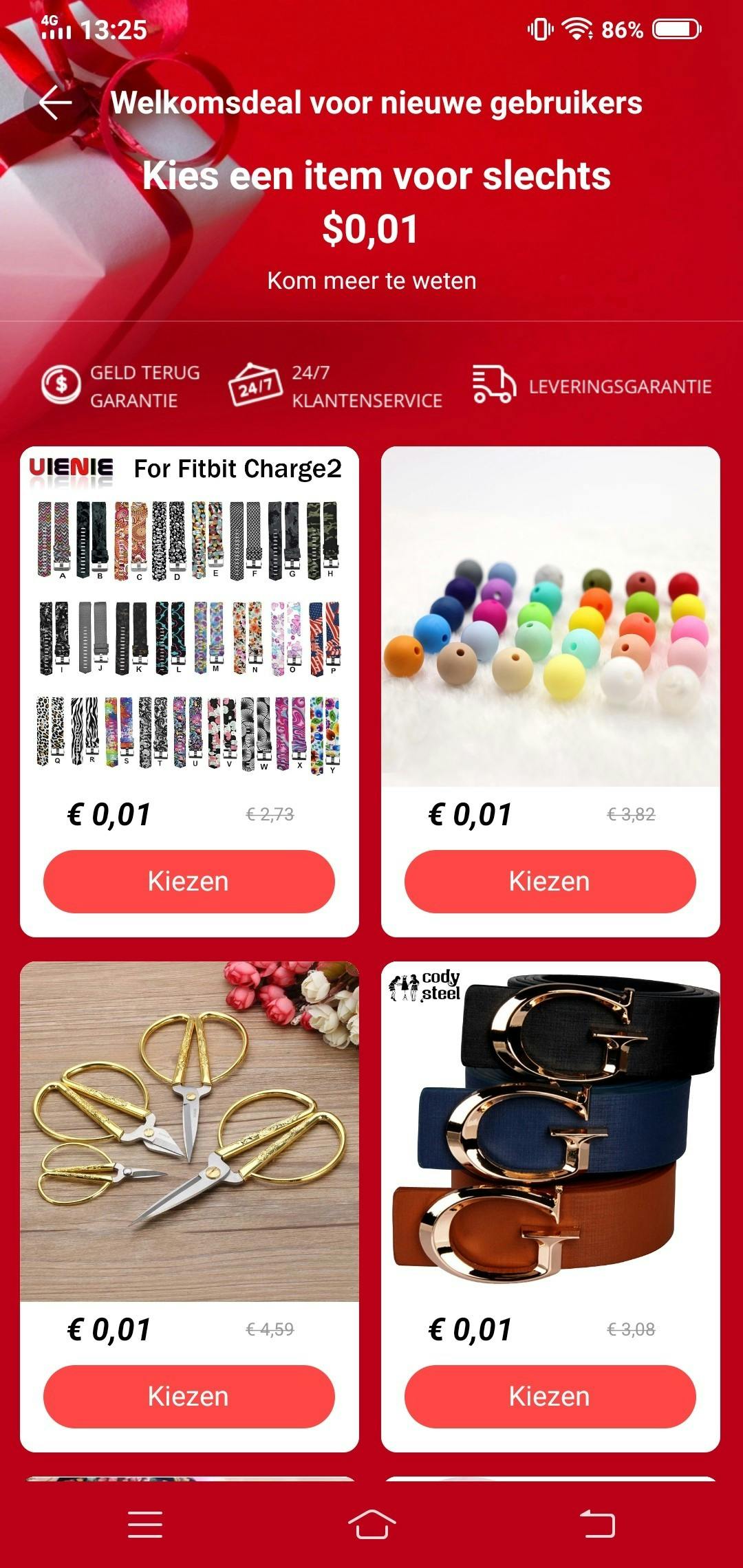This screenshot has height=1568, width=743.
Task: Go to the phone home screen
Action: tap(371, 1524)
